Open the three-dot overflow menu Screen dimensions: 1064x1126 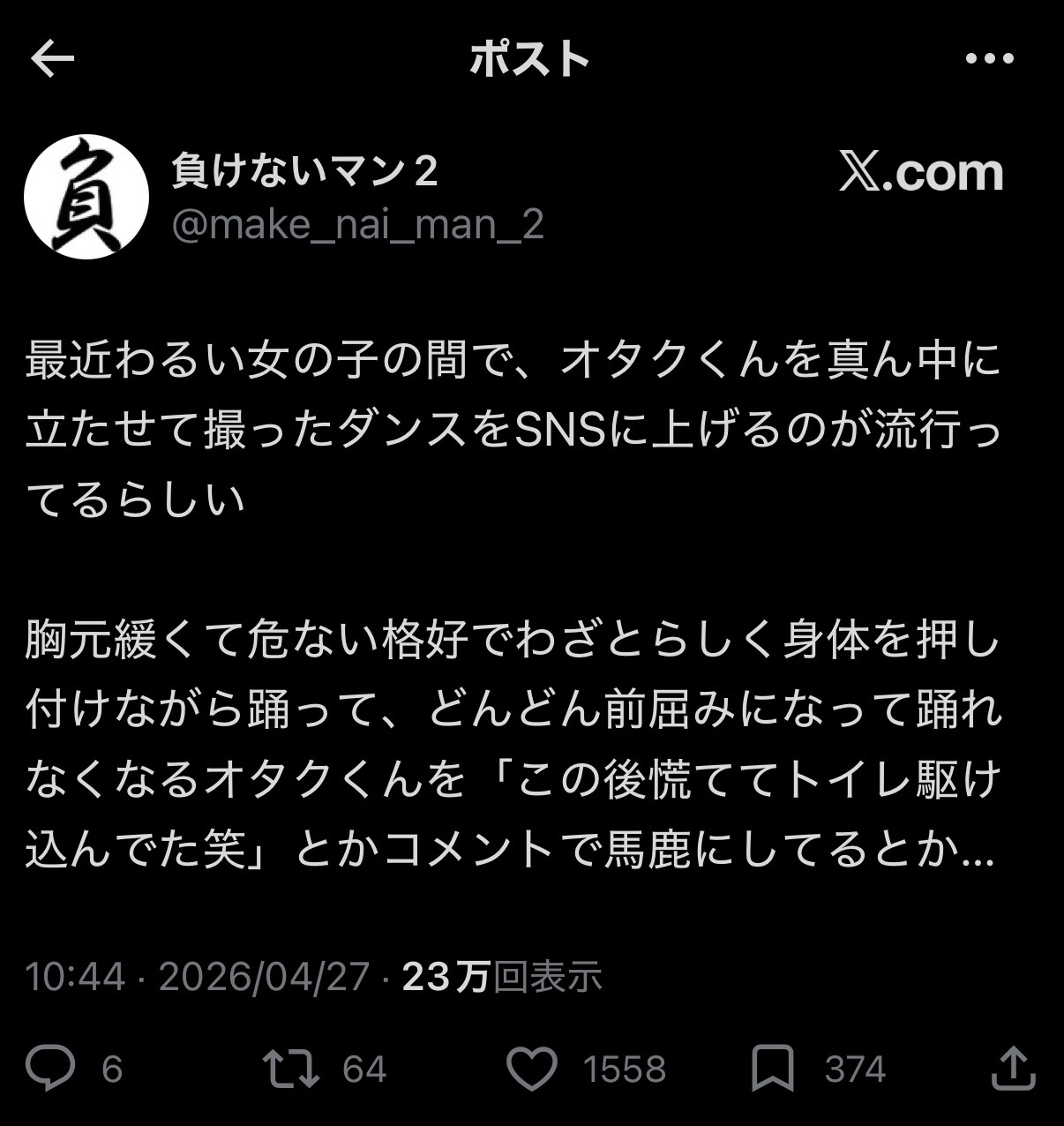coord(989,59)
